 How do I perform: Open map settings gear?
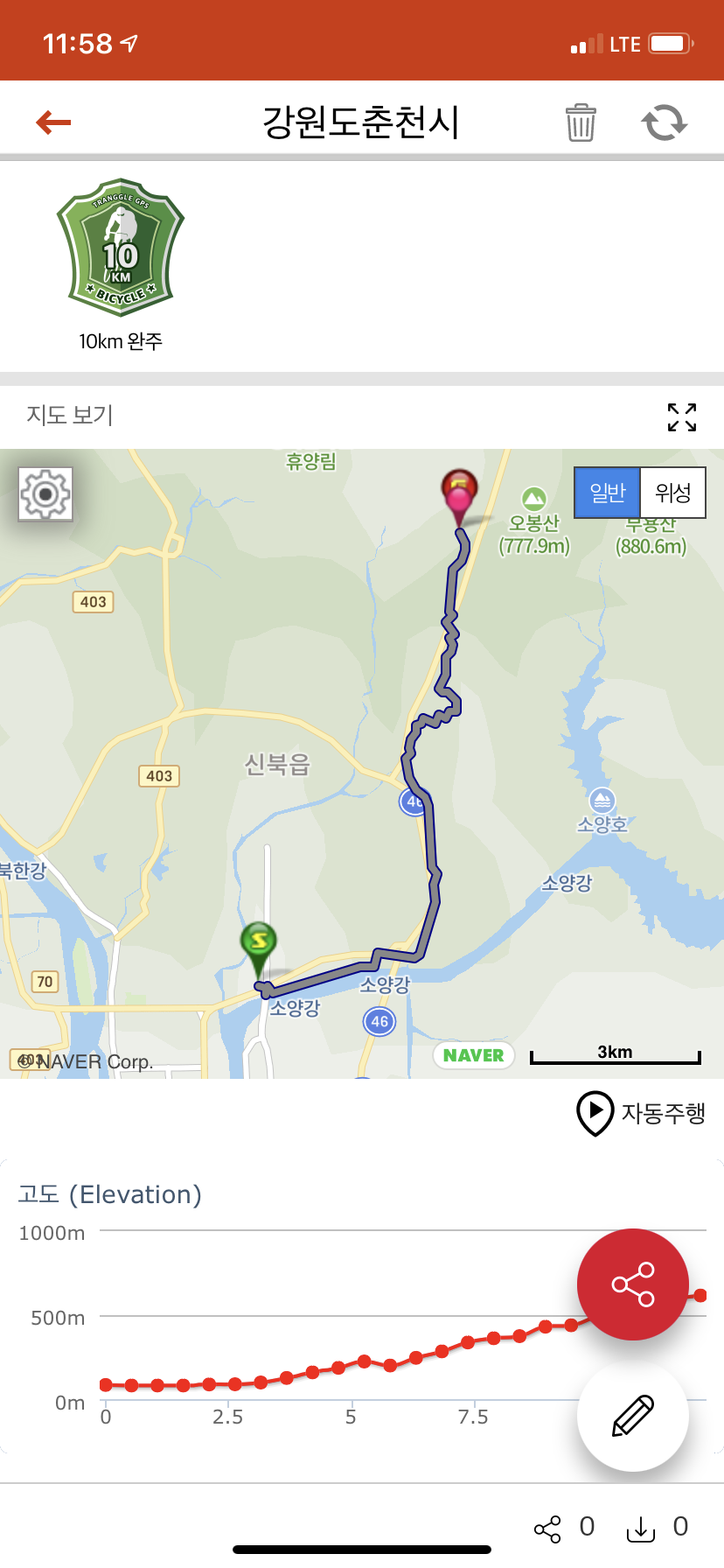pos(45,494)
